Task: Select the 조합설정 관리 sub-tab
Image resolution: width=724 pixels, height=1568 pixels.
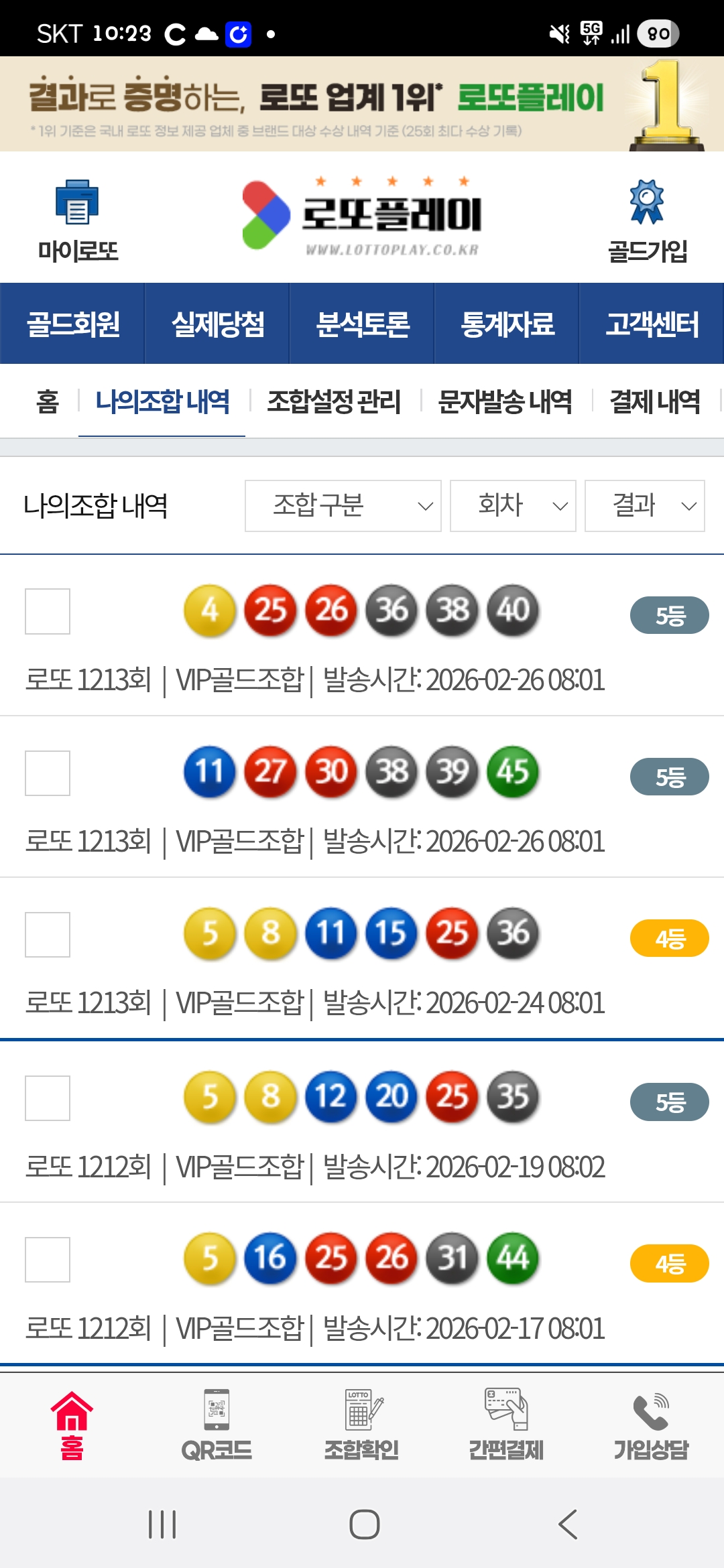Action: click(x=333, y=402)
